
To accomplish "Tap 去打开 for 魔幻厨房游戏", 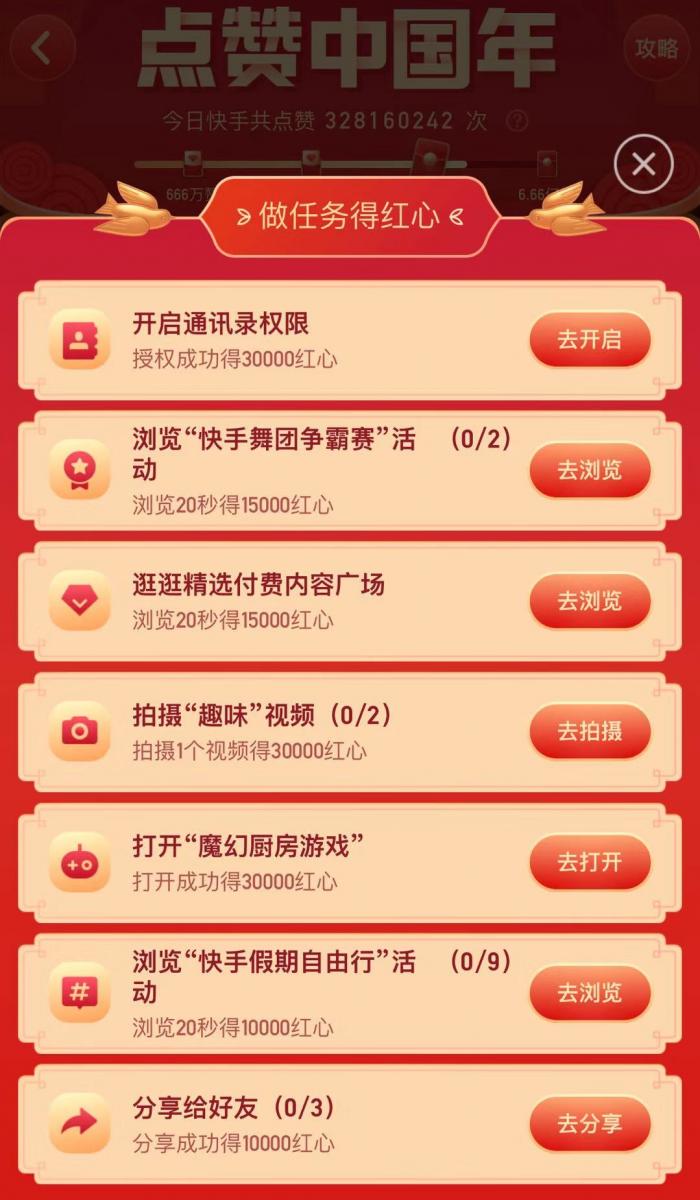I will [x=590, y=862].
